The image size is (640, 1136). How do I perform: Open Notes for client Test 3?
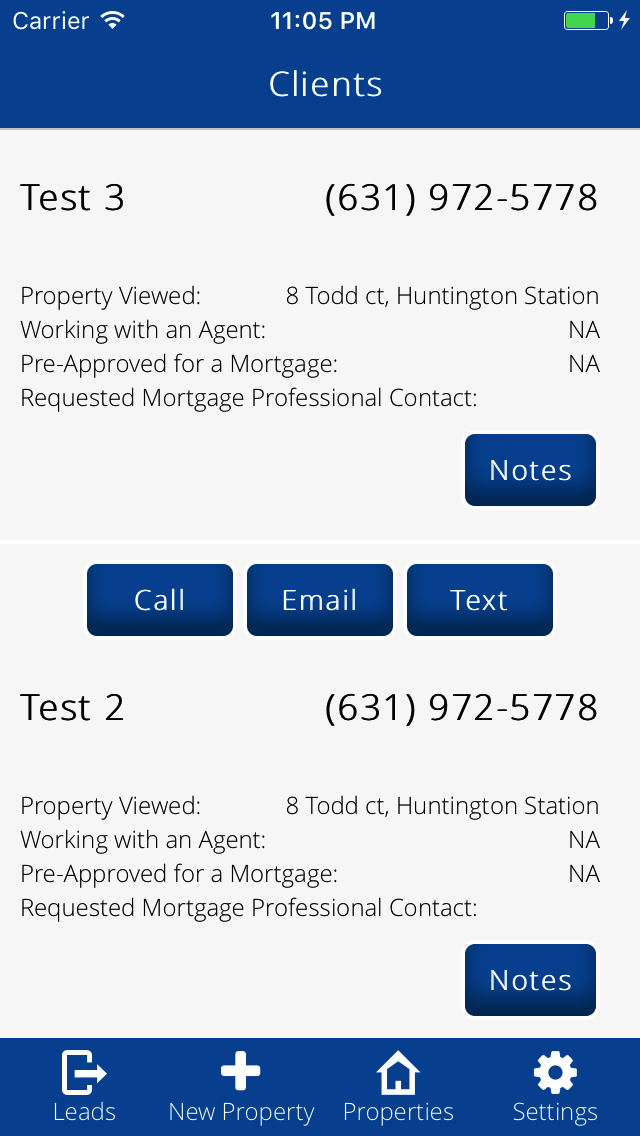point(530,469)
